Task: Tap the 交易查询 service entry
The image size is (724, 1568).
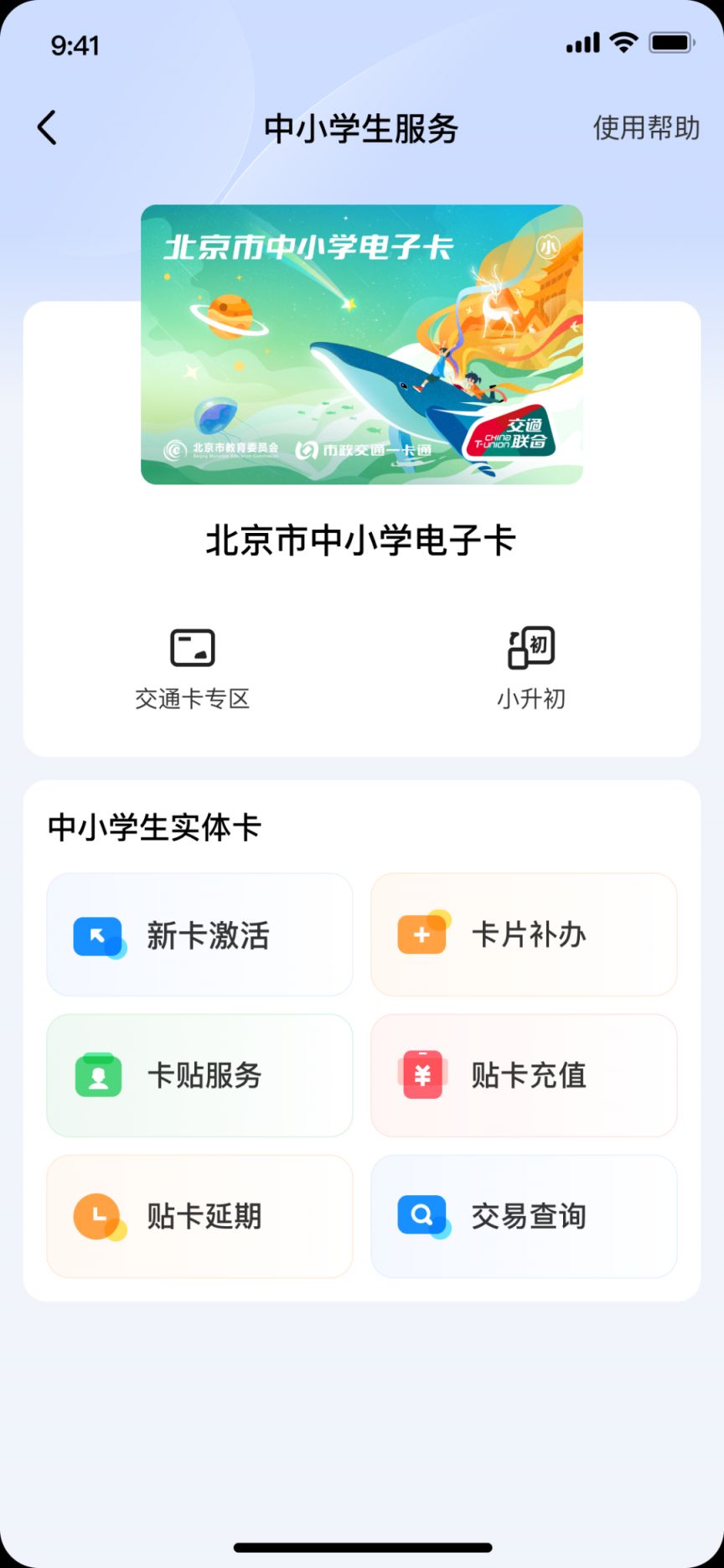Action: tap(523, 1216)
